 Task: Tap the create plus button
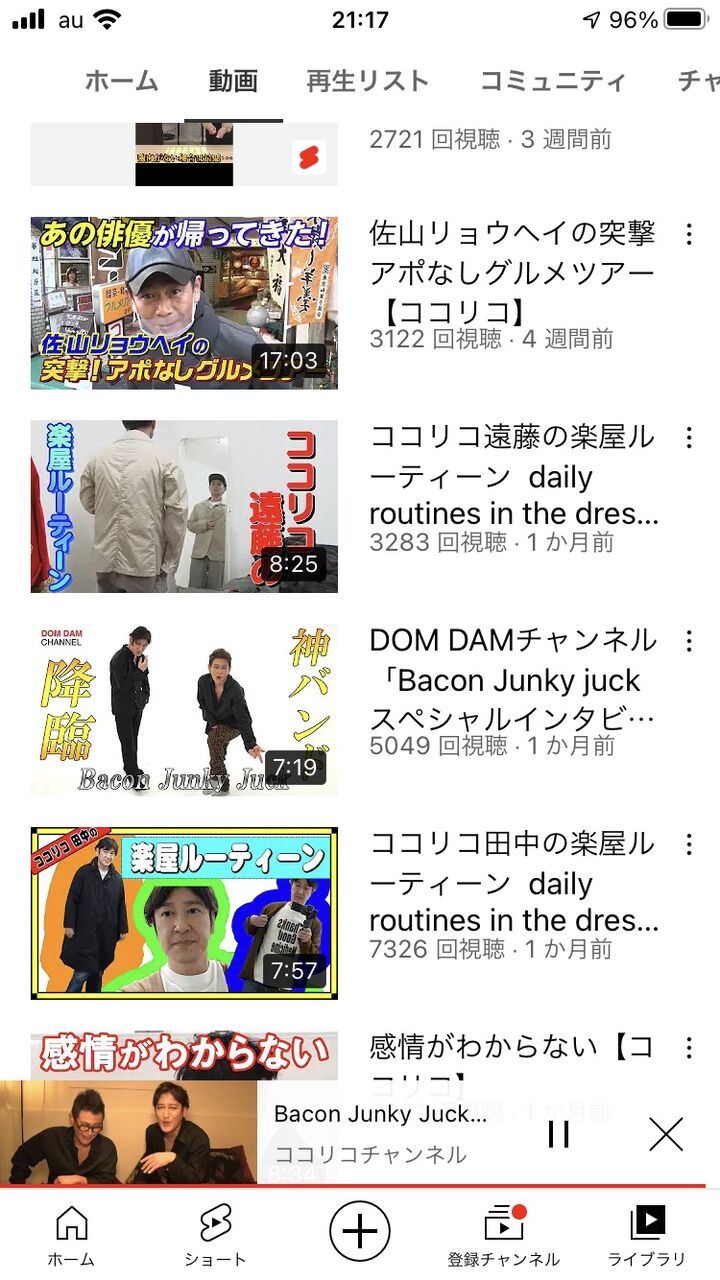point(360,1231)
